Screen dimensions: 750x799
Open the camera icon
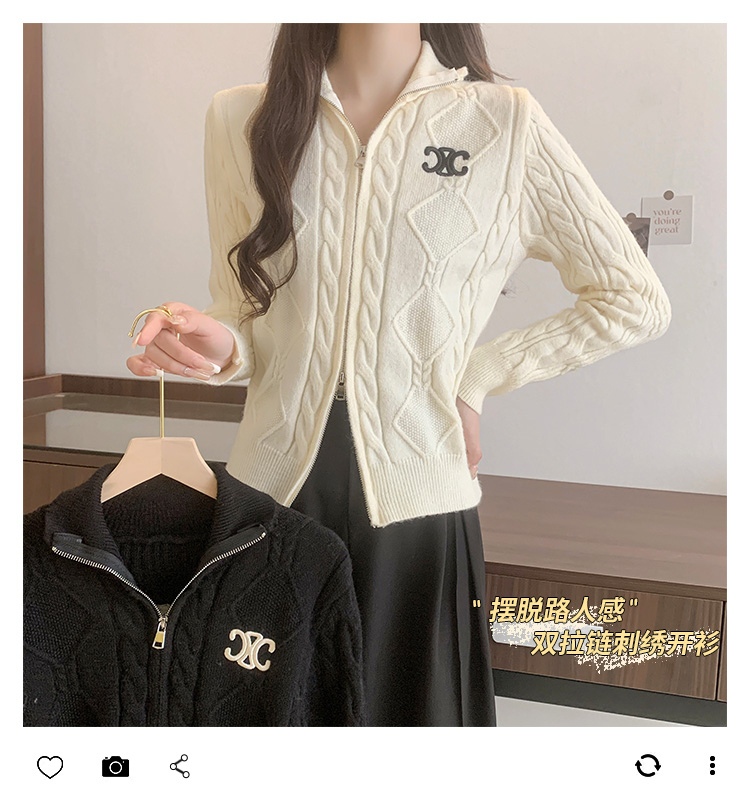(115, 767)
